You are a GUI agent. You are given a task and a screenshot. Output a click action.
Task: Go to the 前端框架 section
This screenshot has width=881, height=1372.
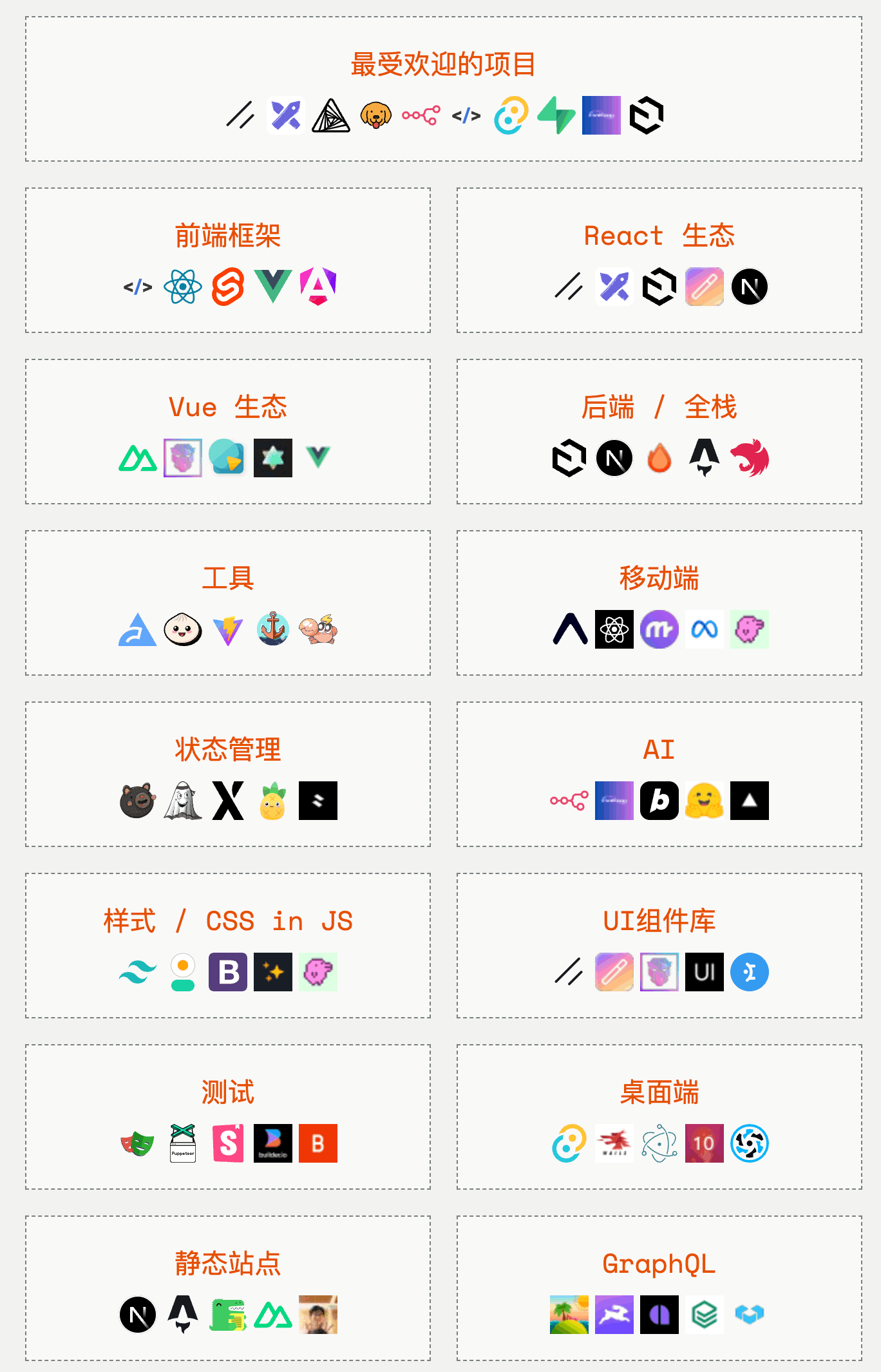[228, 236]
